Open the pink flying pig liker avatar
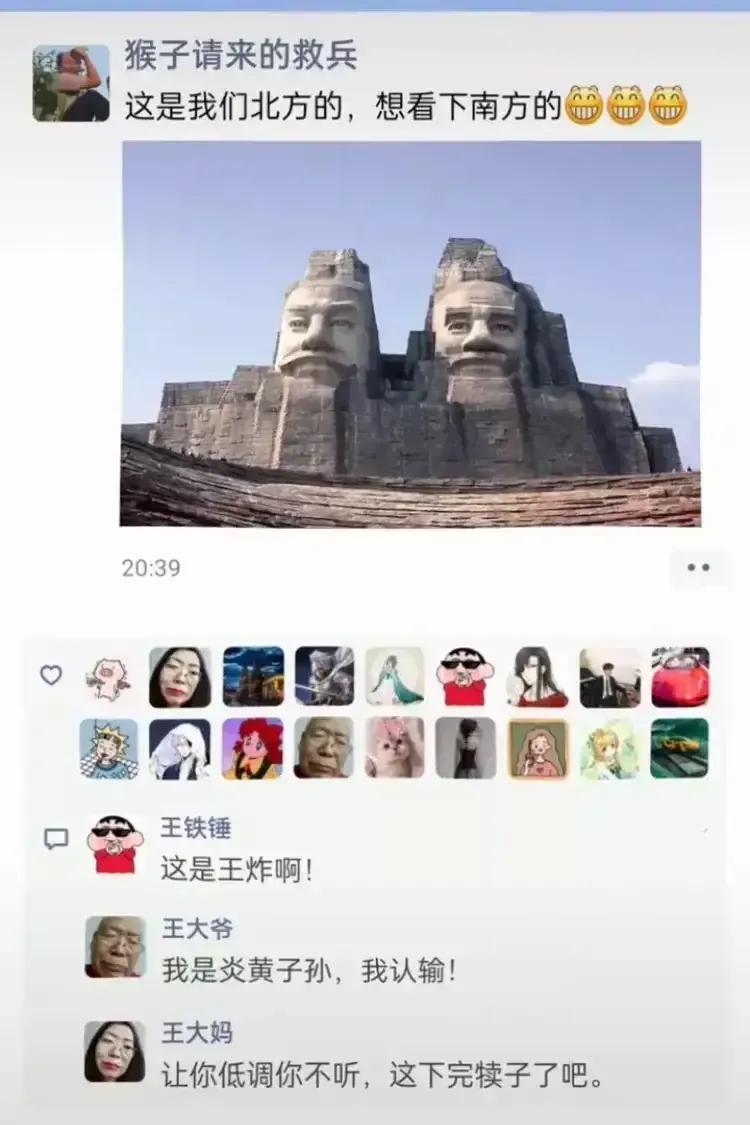 [108, 677]
